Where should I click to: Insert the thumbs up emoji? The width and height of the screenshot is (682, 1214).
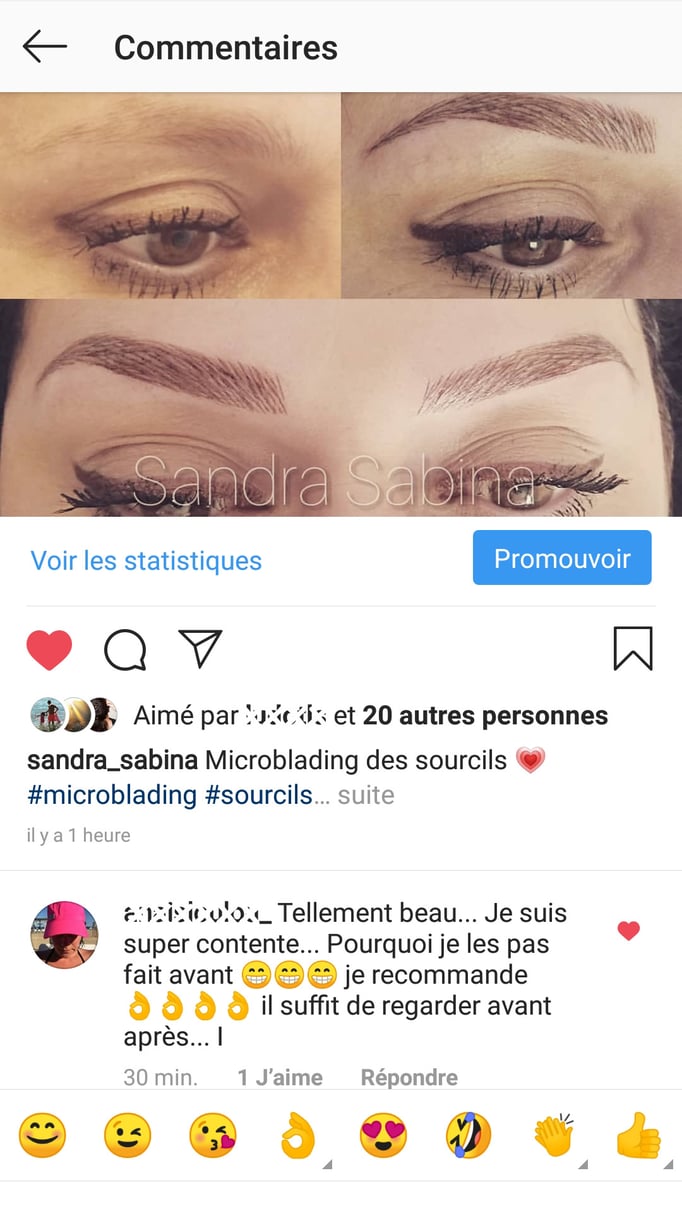click(x=639, y=1136)
